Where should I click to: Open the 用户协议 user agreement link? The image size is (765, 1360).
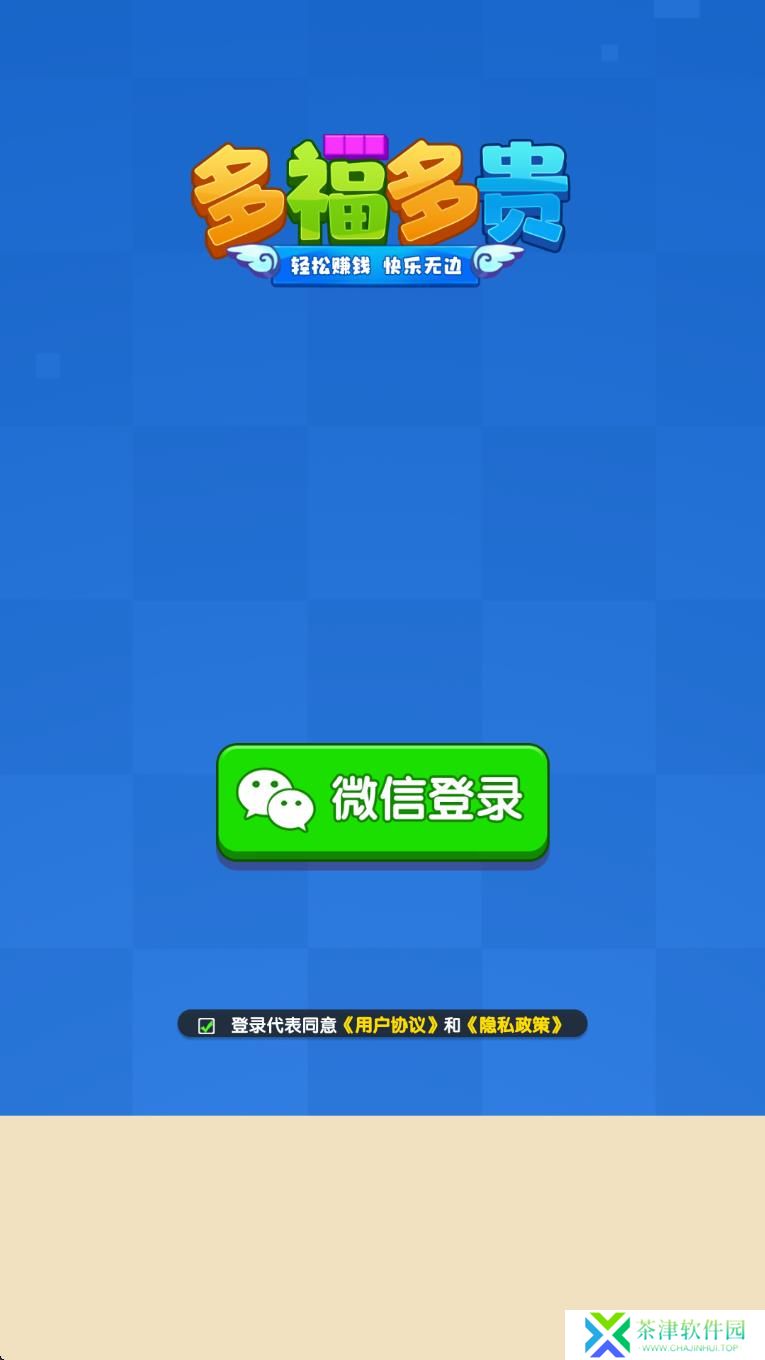pos(390,1025)
